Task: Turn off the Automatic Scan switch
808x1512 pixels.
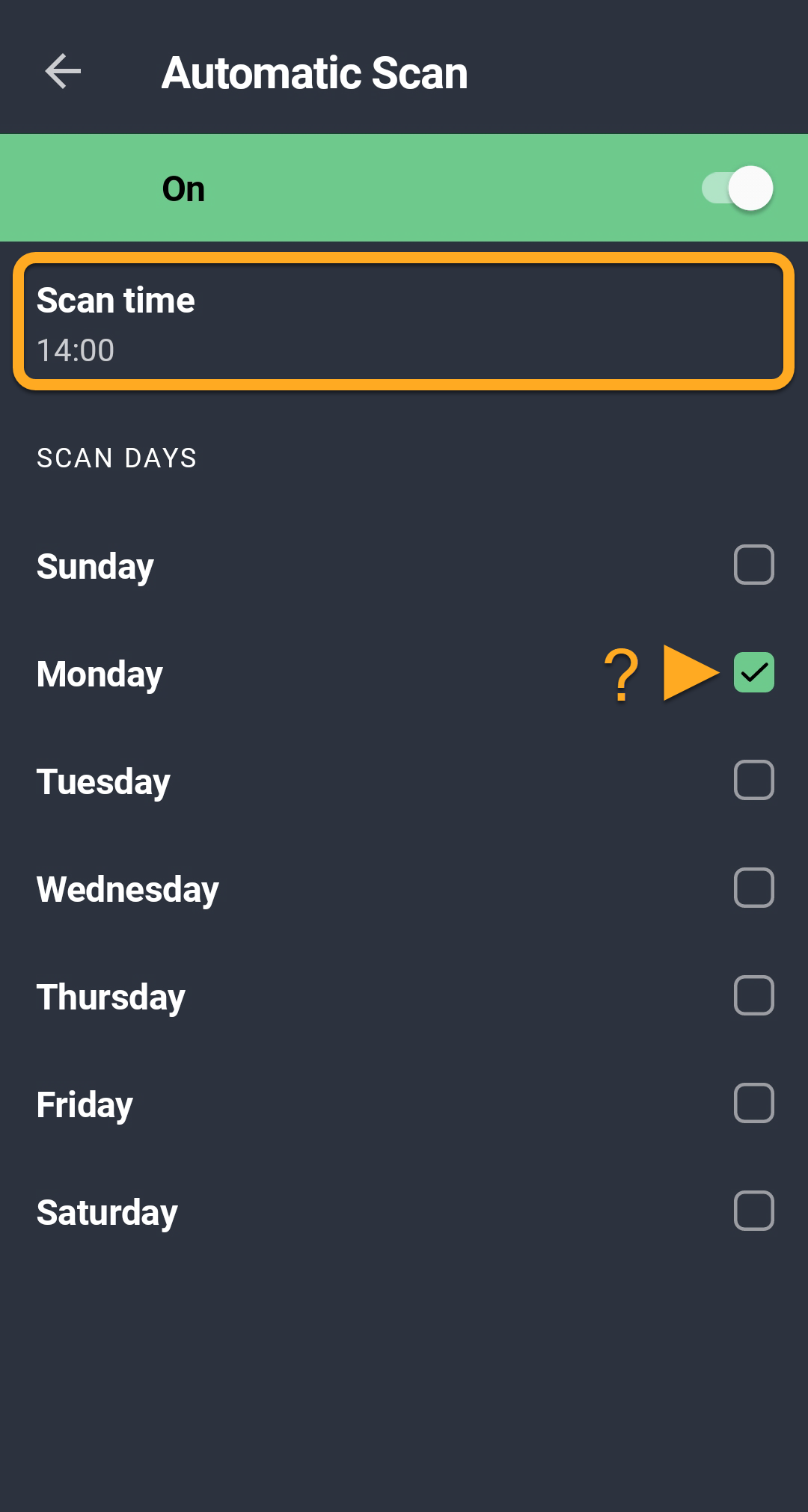Action: tap(737, 188)
